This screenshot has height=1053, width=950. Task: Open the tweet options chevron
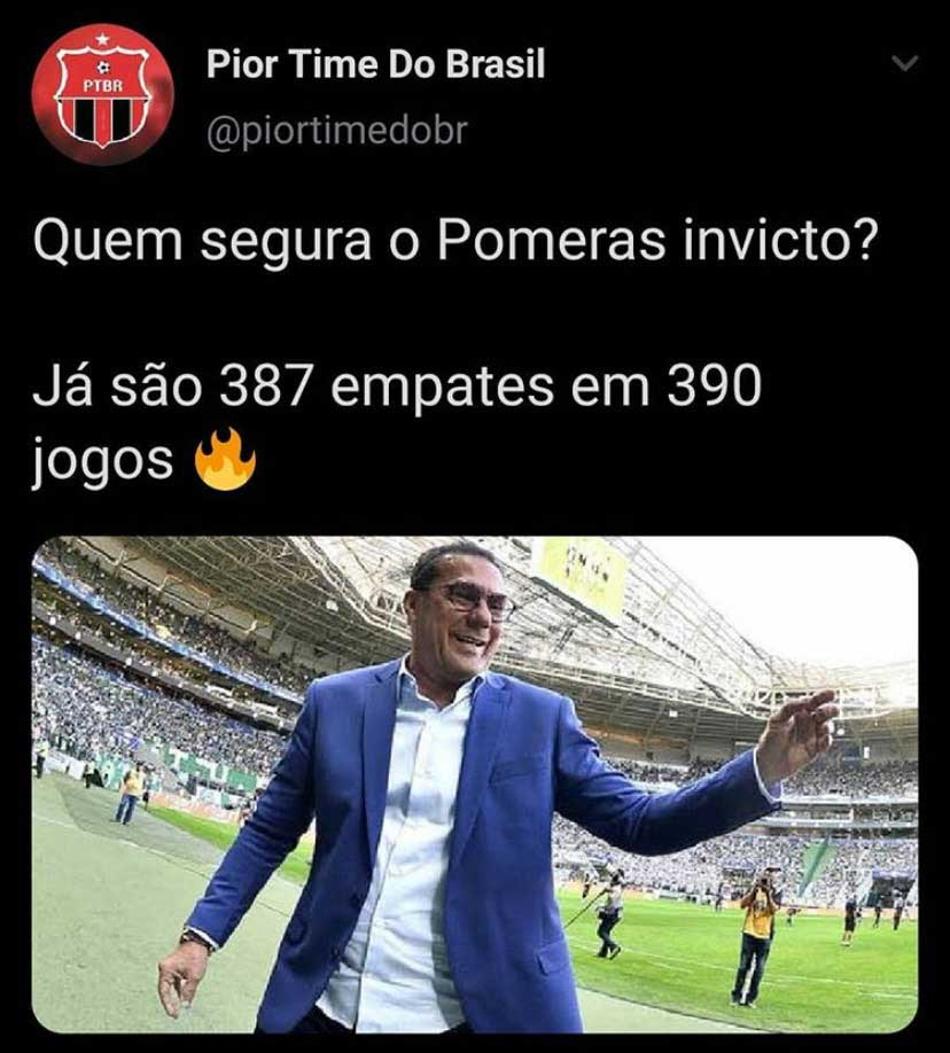(x=904, y=65)
